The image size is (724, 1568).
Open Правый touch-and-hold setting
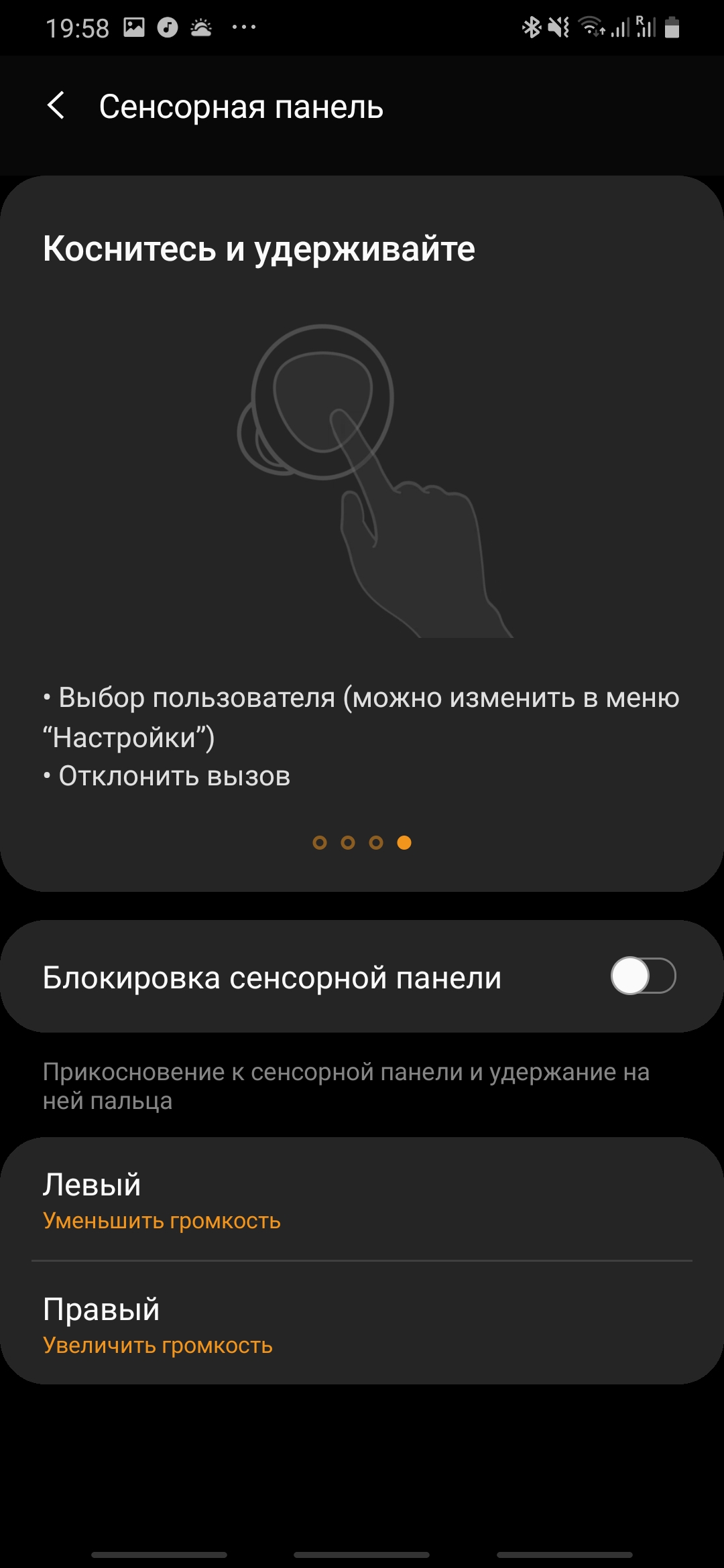click(x=362, y=1324)
